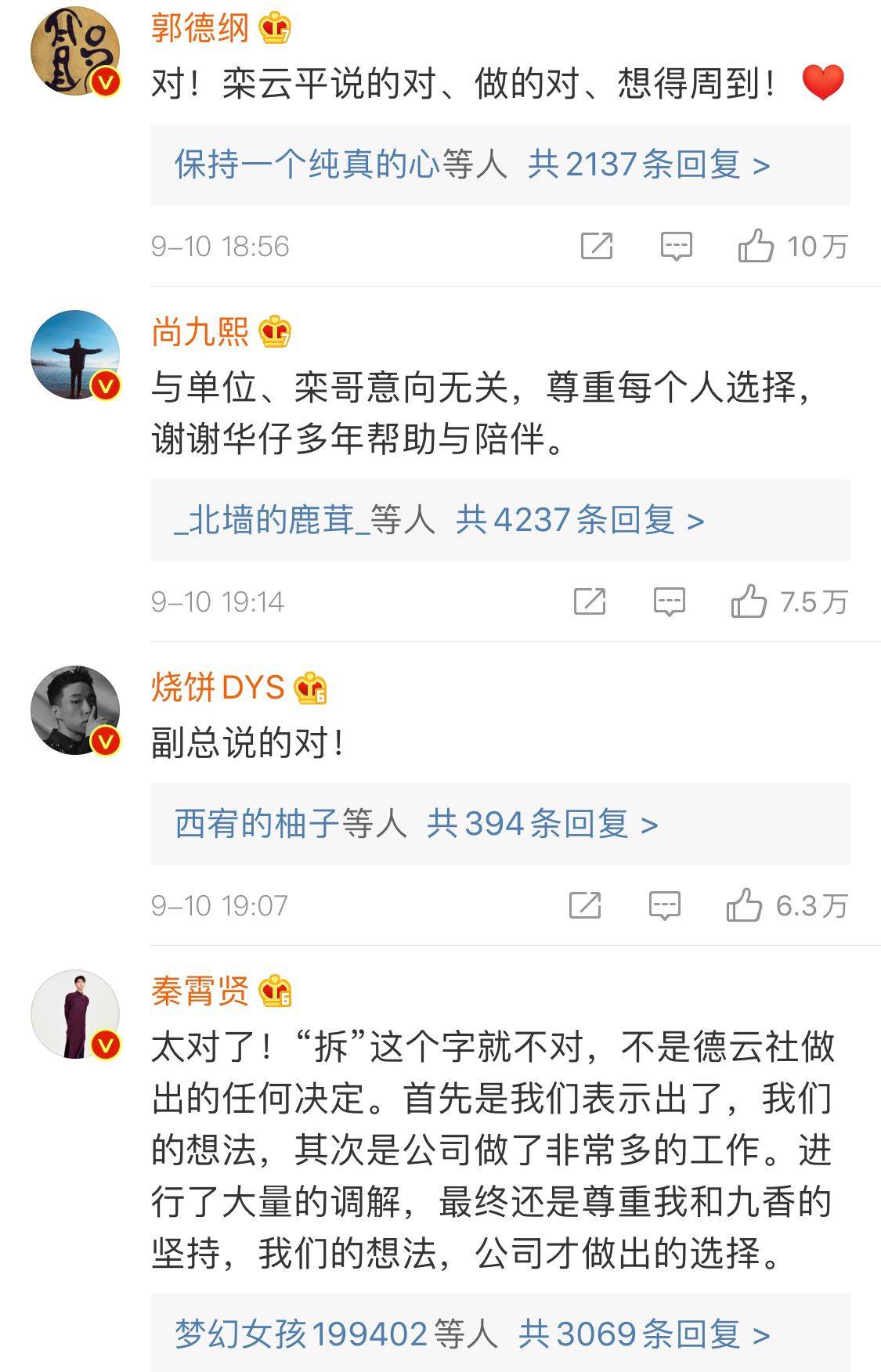Reply to 尚九熙's comment

tap(669, 601)
